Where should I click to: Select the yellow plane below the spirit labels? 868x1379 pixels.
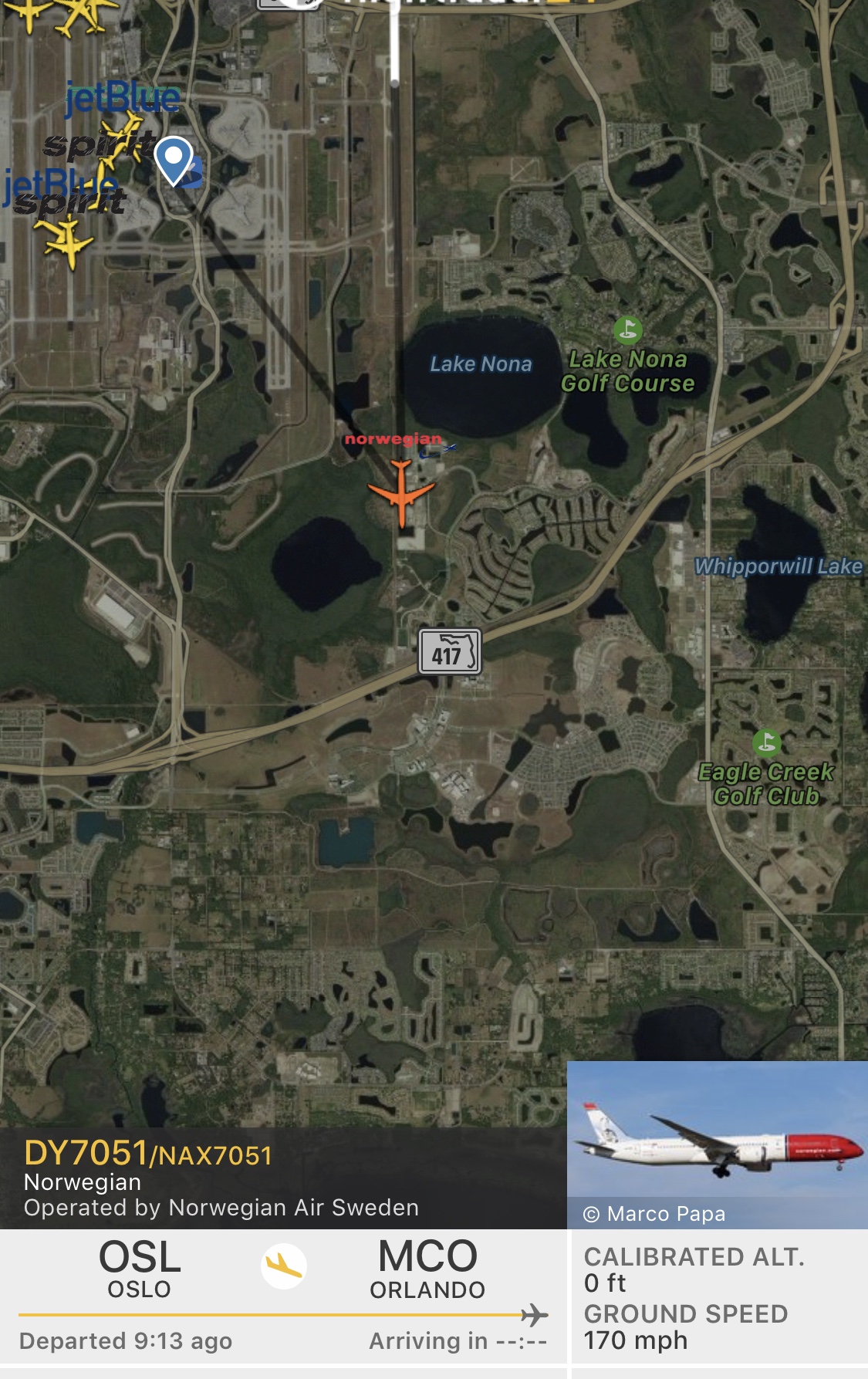pyautogui.click(x=66, y=241)
